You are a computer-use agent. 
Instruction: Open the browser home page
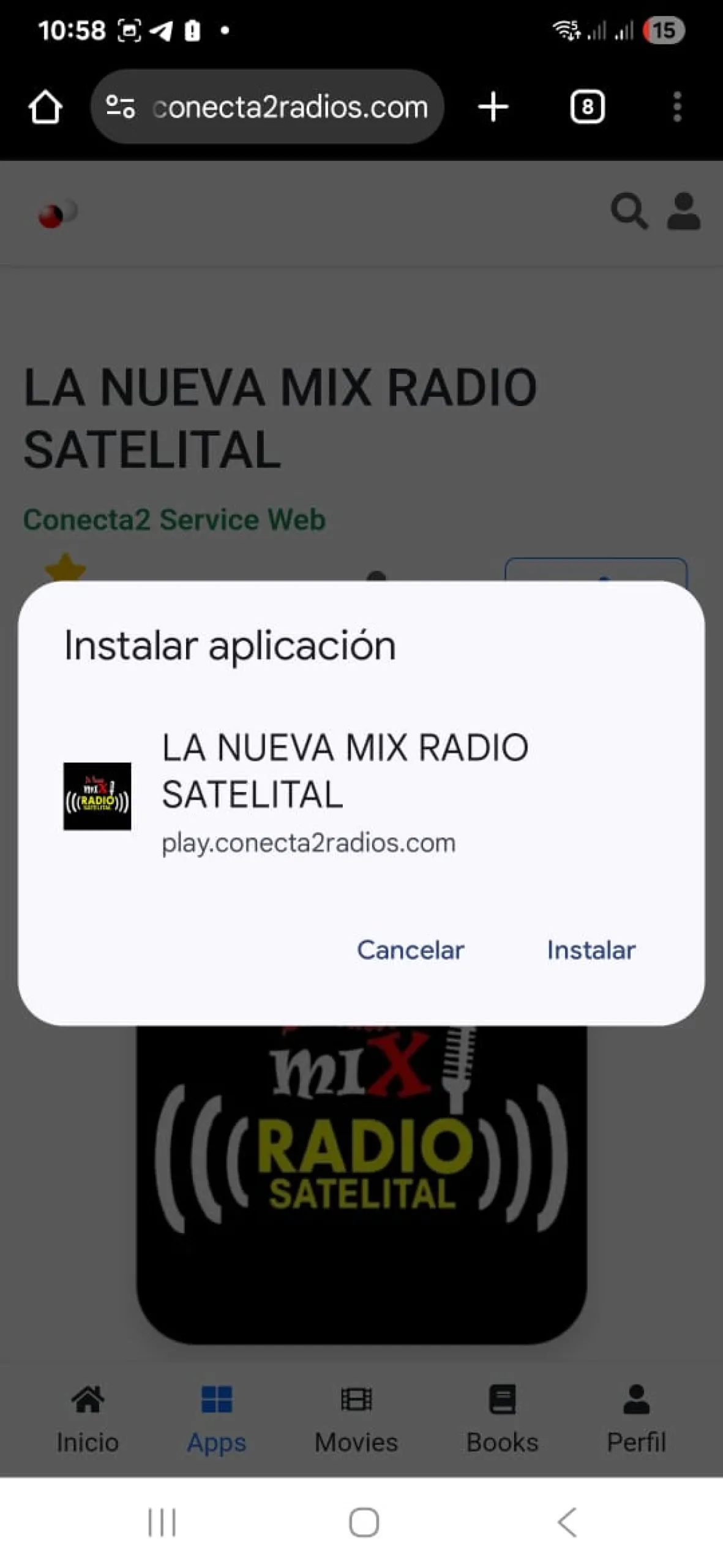coord(45,107)
